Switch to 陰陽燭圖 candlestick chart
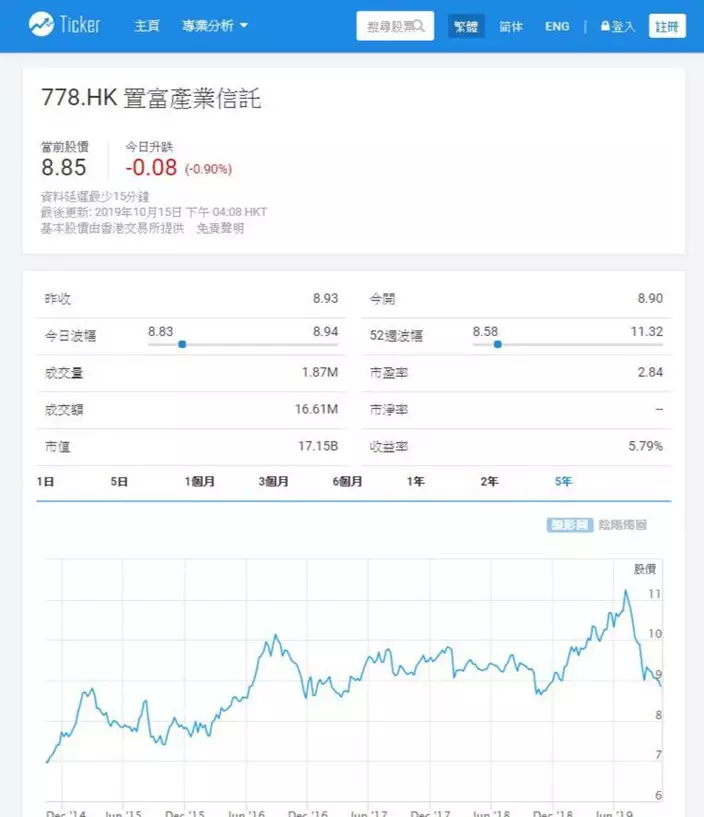 point(623,525)
